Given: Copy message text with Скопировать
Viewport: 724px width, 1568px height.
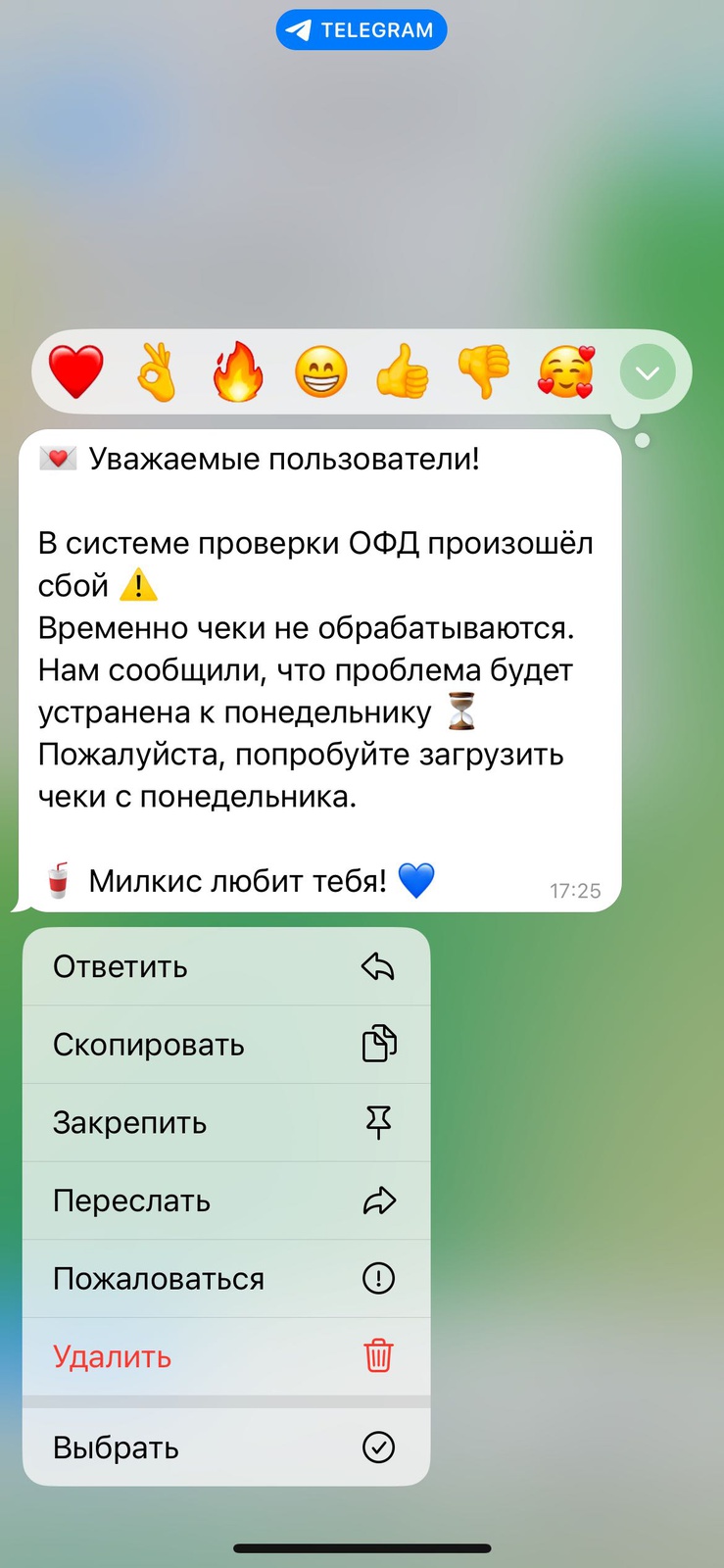Looking at the screenshot, I should coord(226,1045).
